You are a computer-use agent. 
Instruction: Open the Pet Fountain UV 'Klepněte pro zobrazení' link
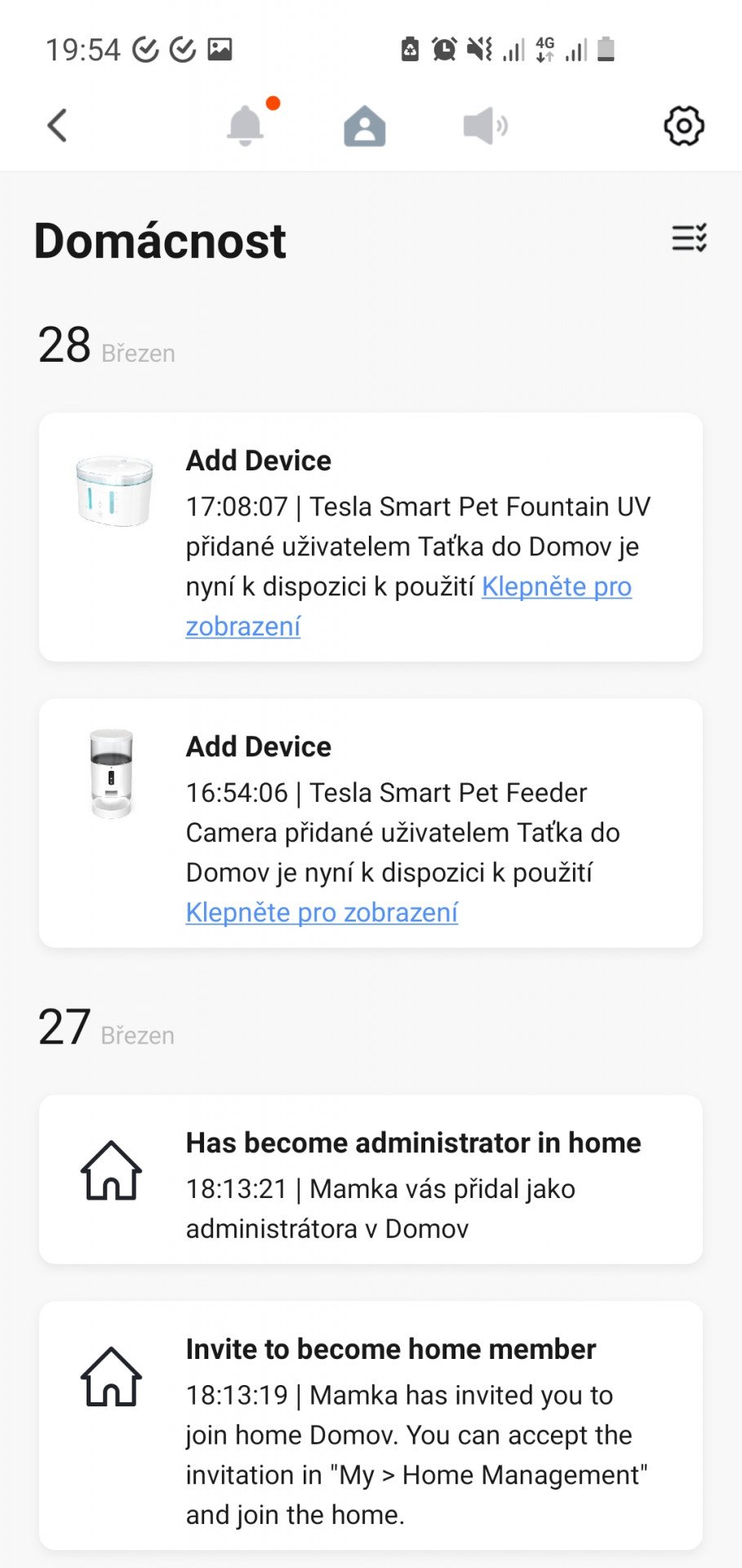click(x=408, y=606)
